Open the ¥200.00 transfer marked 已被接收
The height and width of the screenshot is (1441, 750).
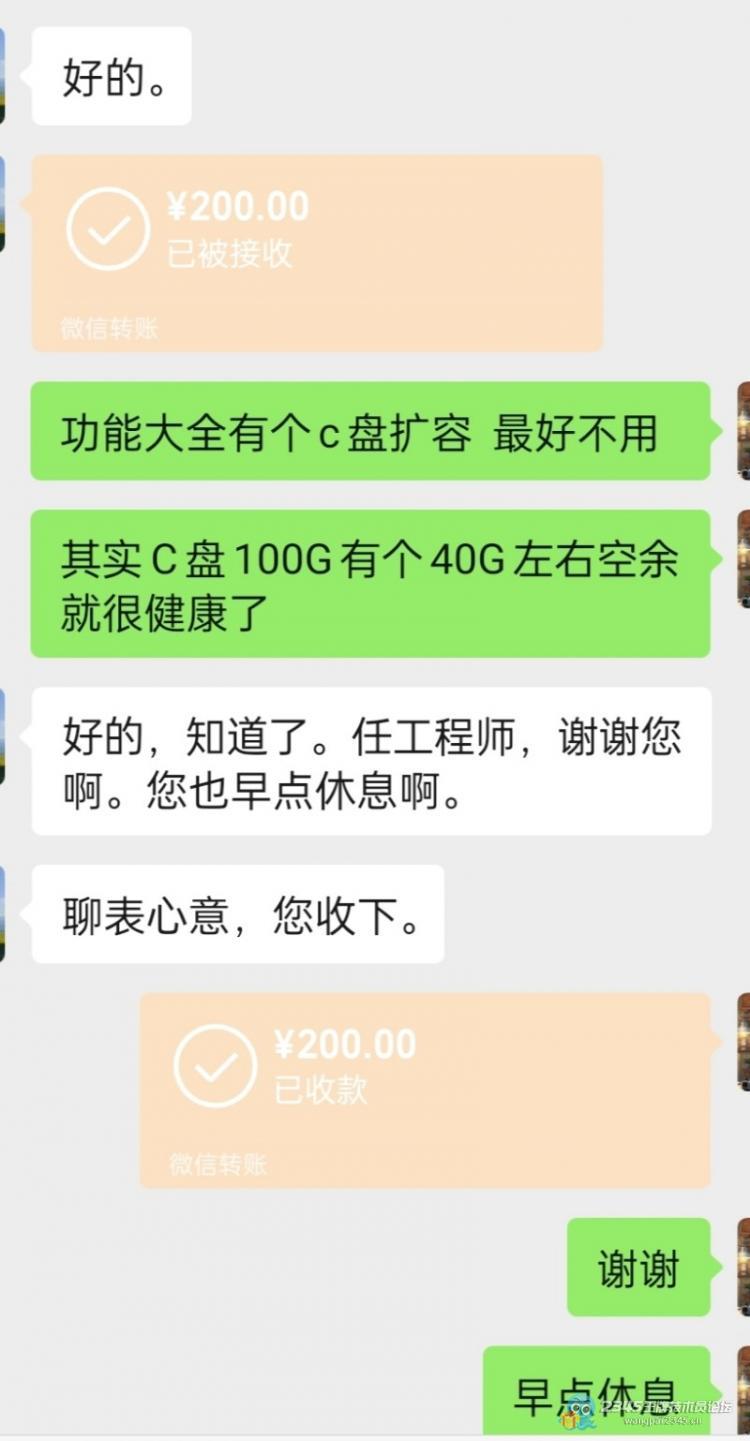(317, 252)
